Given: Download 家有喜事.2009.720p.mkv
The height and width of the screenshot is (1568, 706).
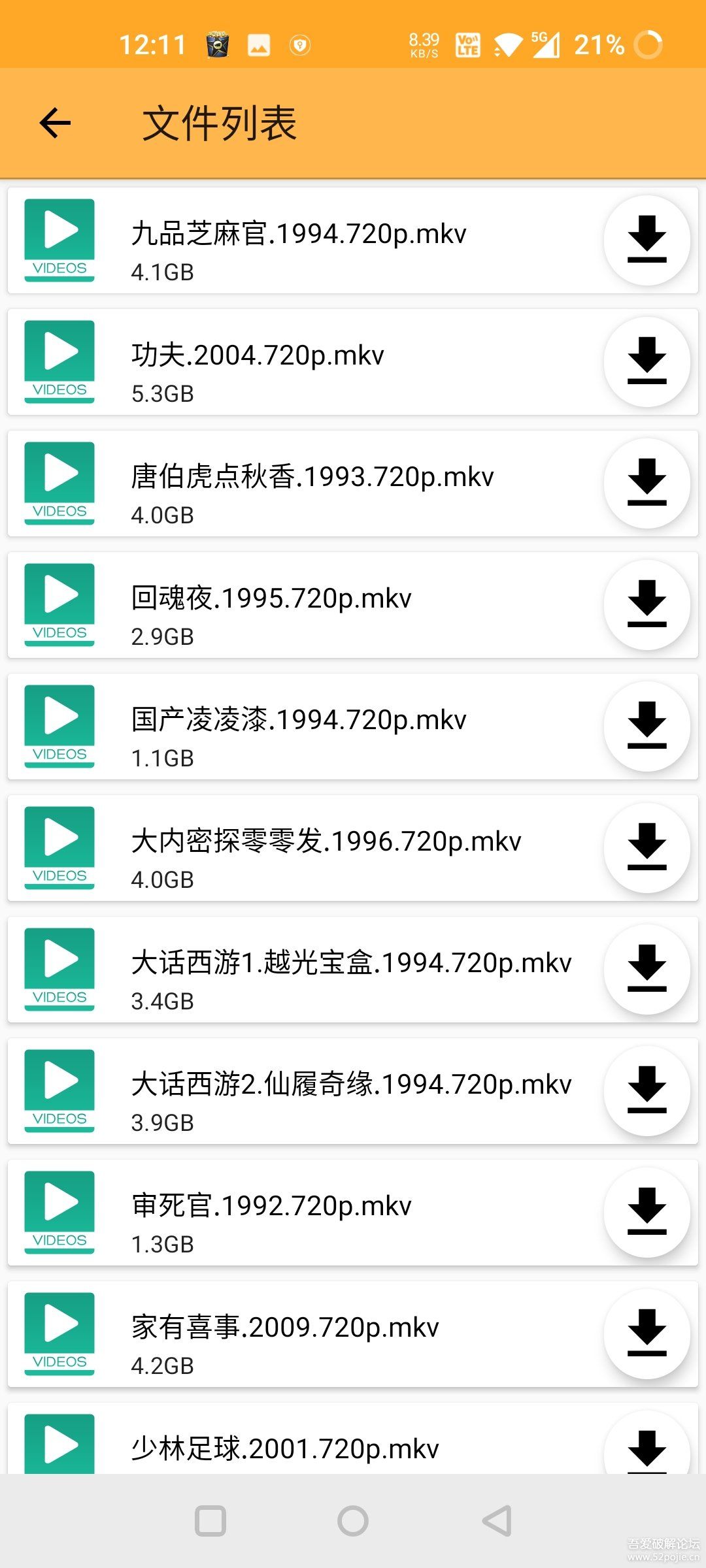Looking at the screenshot, I should coord(647,1334).
